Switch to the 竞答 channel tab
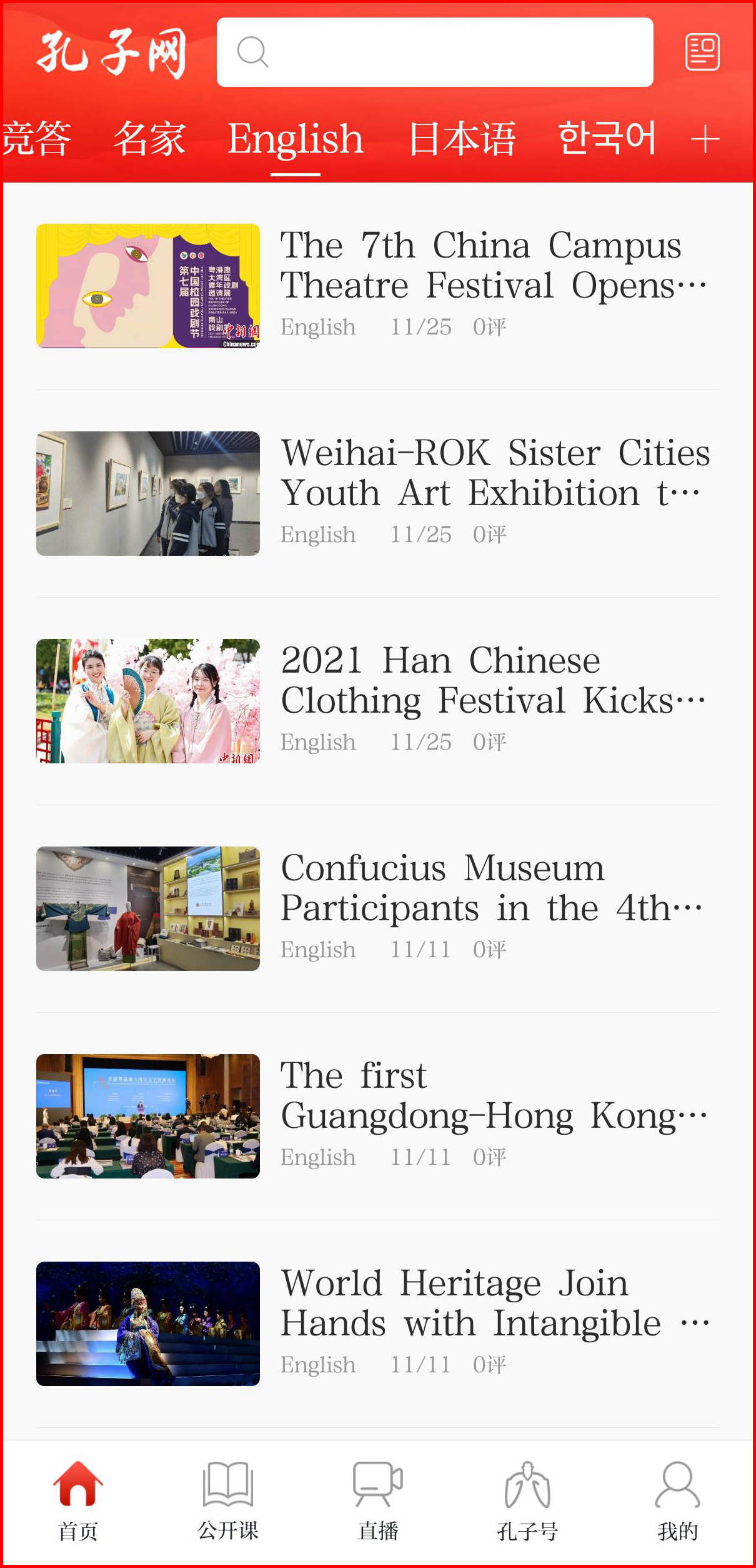The height and width of the screenshot is (1568, 756). [x=36, y=138]
